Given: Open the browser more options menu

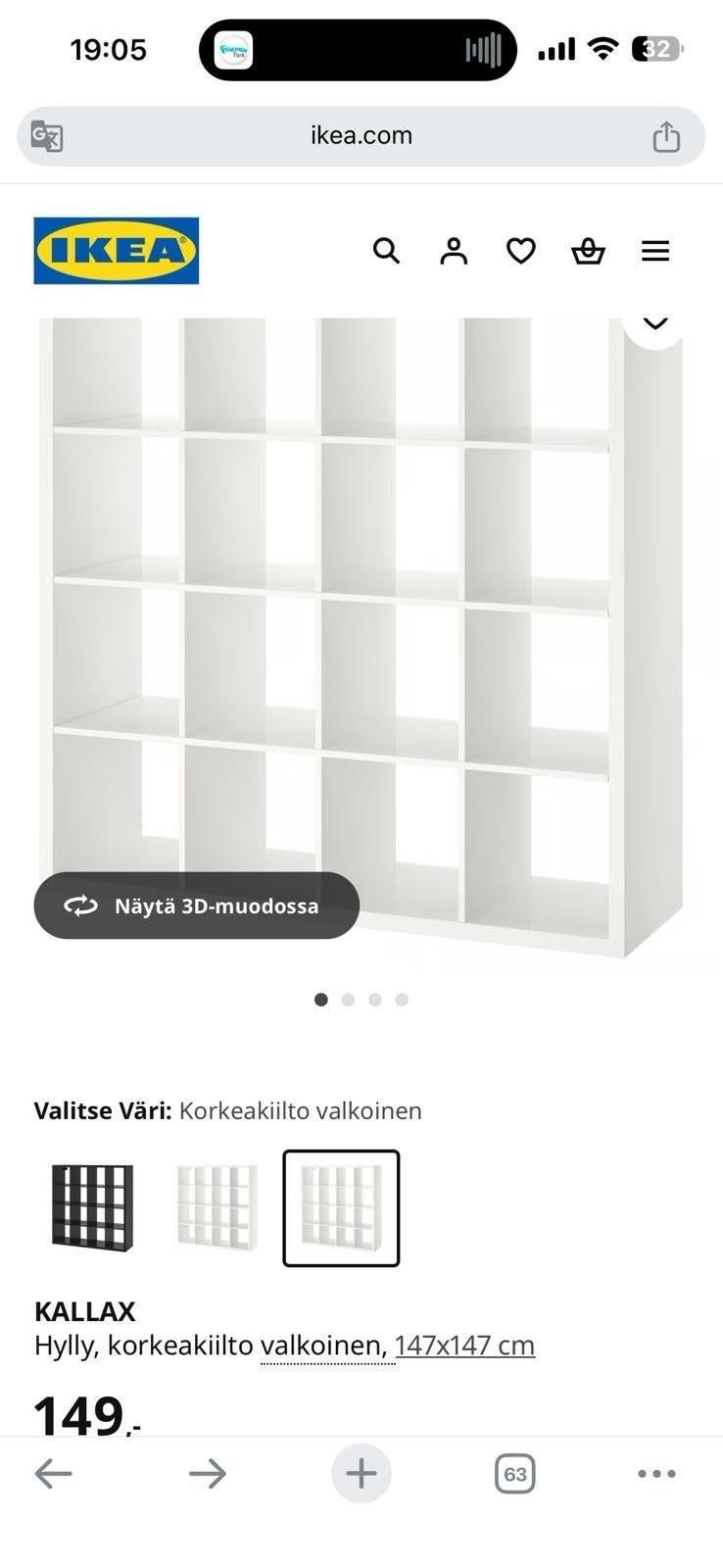Looking at the screenshot, I should (657, 1473).
